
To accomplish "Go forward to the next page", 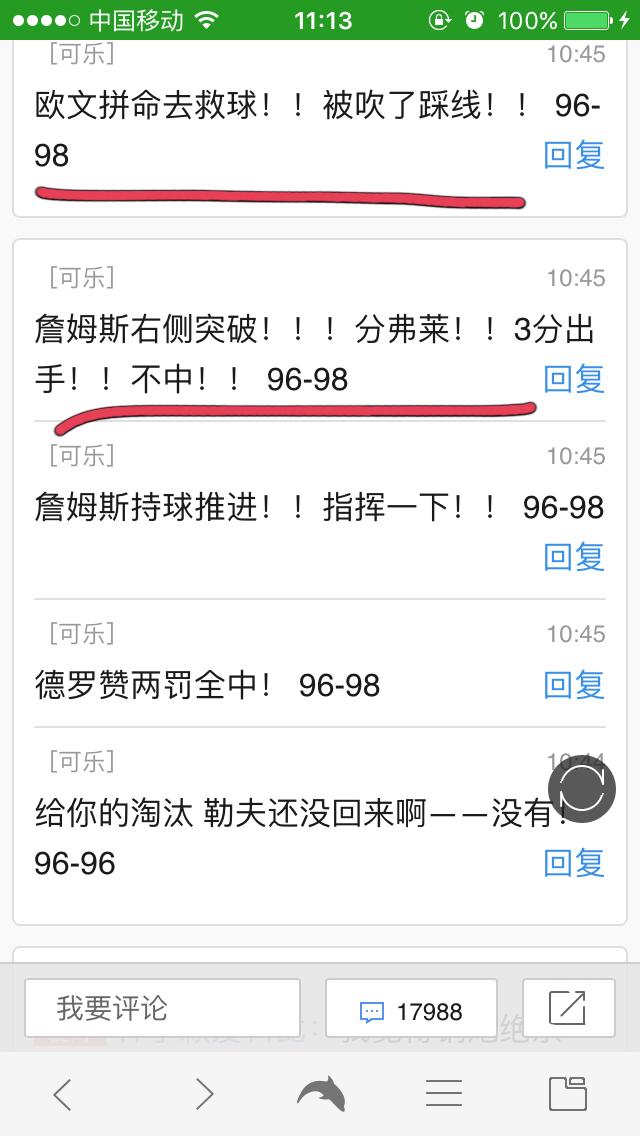I will tap(204, 1095).
